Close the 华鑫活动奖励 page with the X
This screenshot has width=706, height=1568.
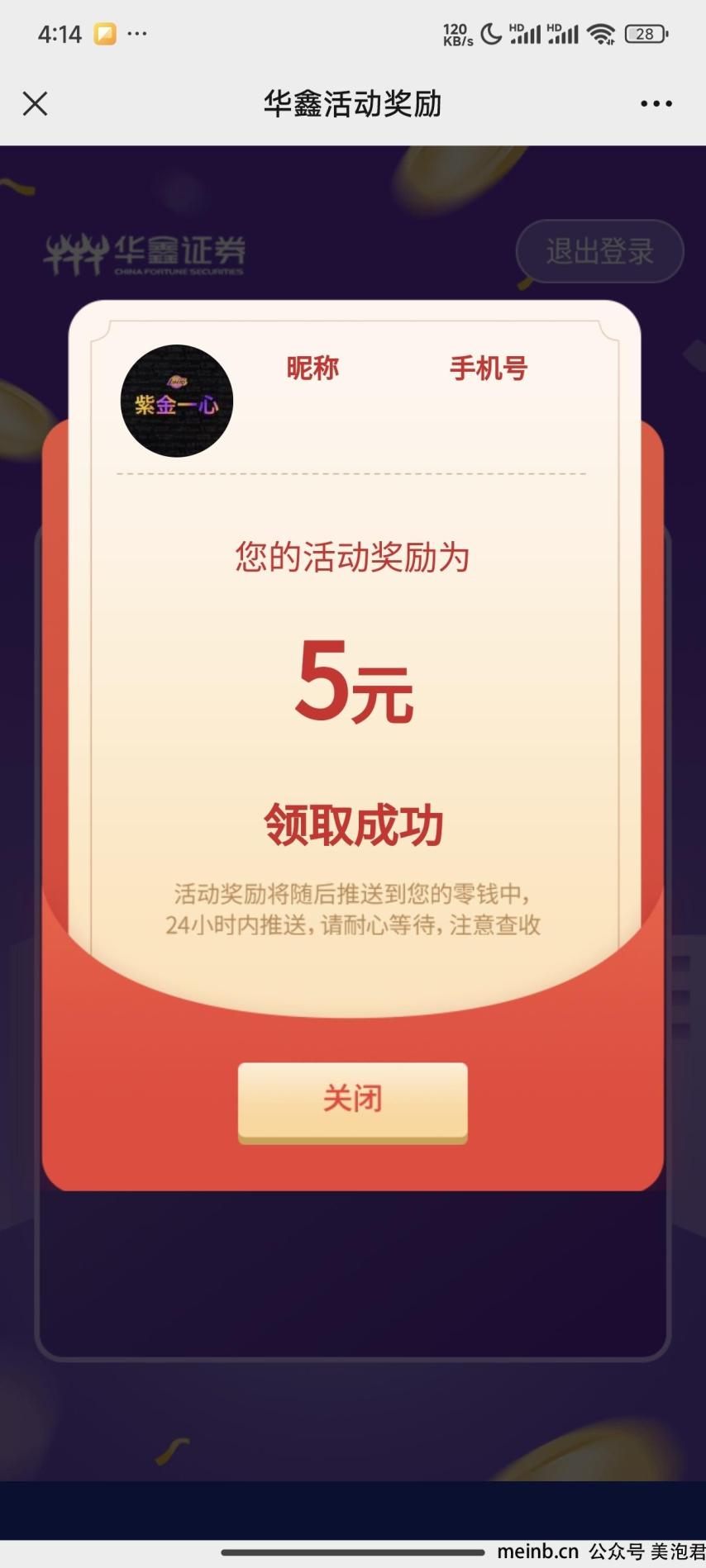click(x=35, y=103)
